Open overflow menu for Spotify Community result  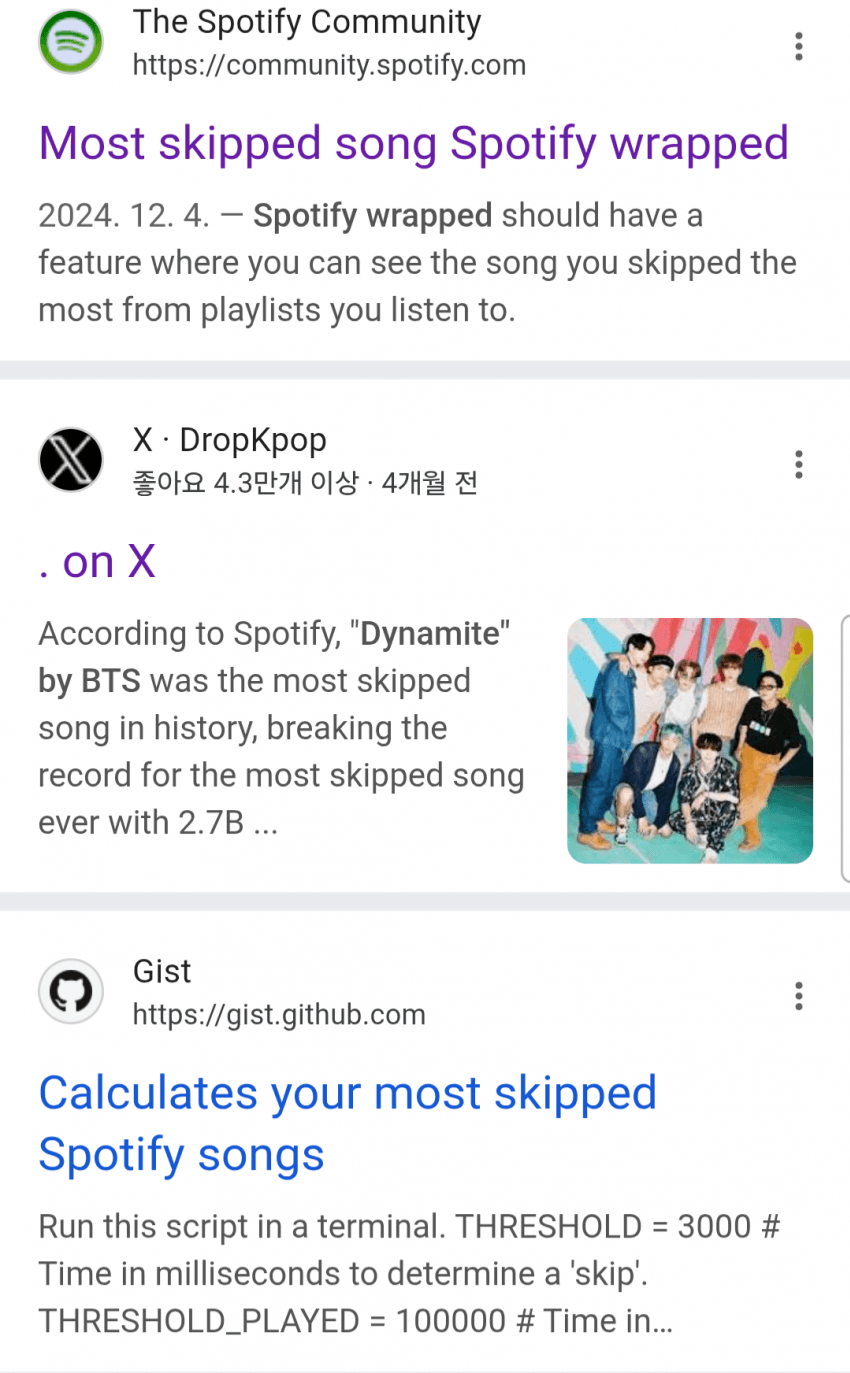(x=798, y=46)
